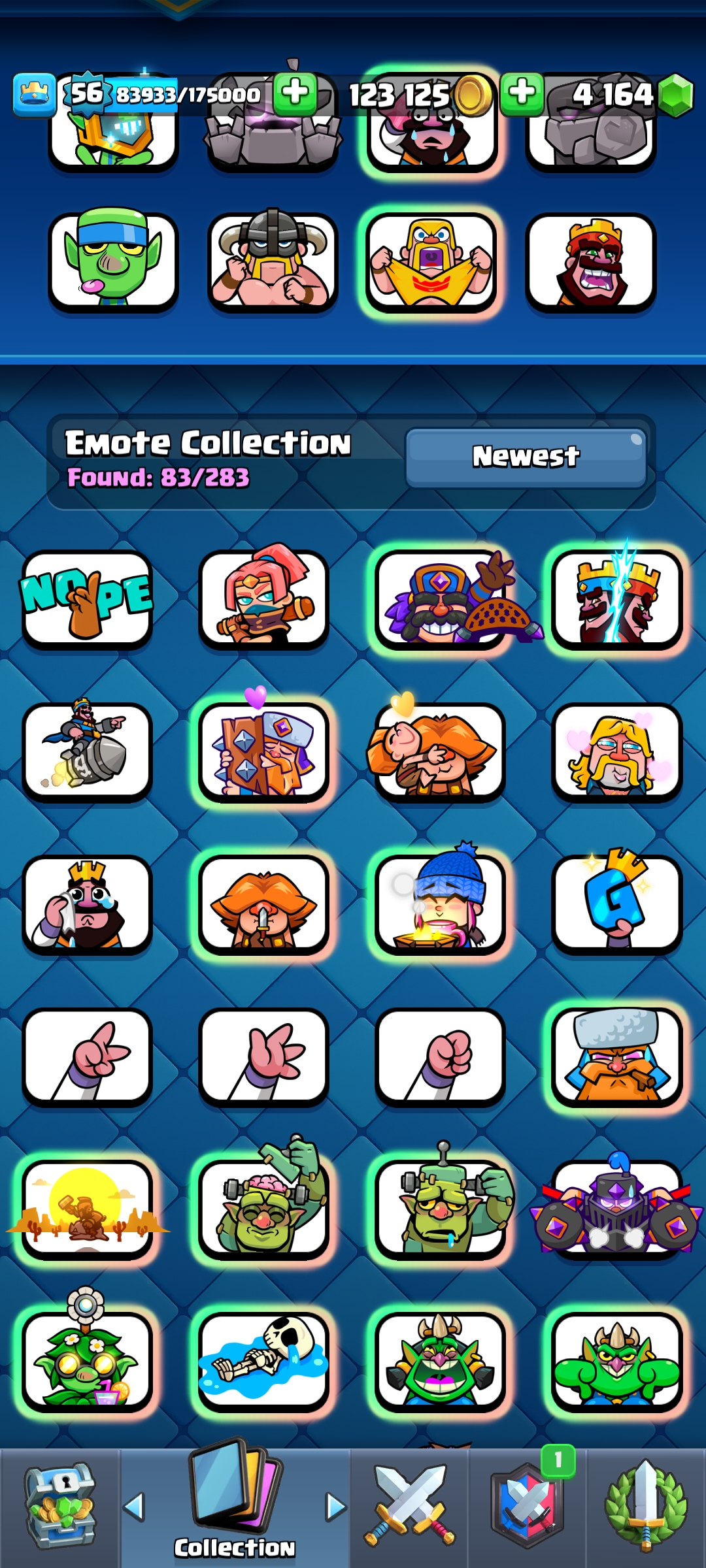Viewport: 706px width, 1568px height.
Task: Select the goblin with blue headband emote
Action: pos(113,261)
